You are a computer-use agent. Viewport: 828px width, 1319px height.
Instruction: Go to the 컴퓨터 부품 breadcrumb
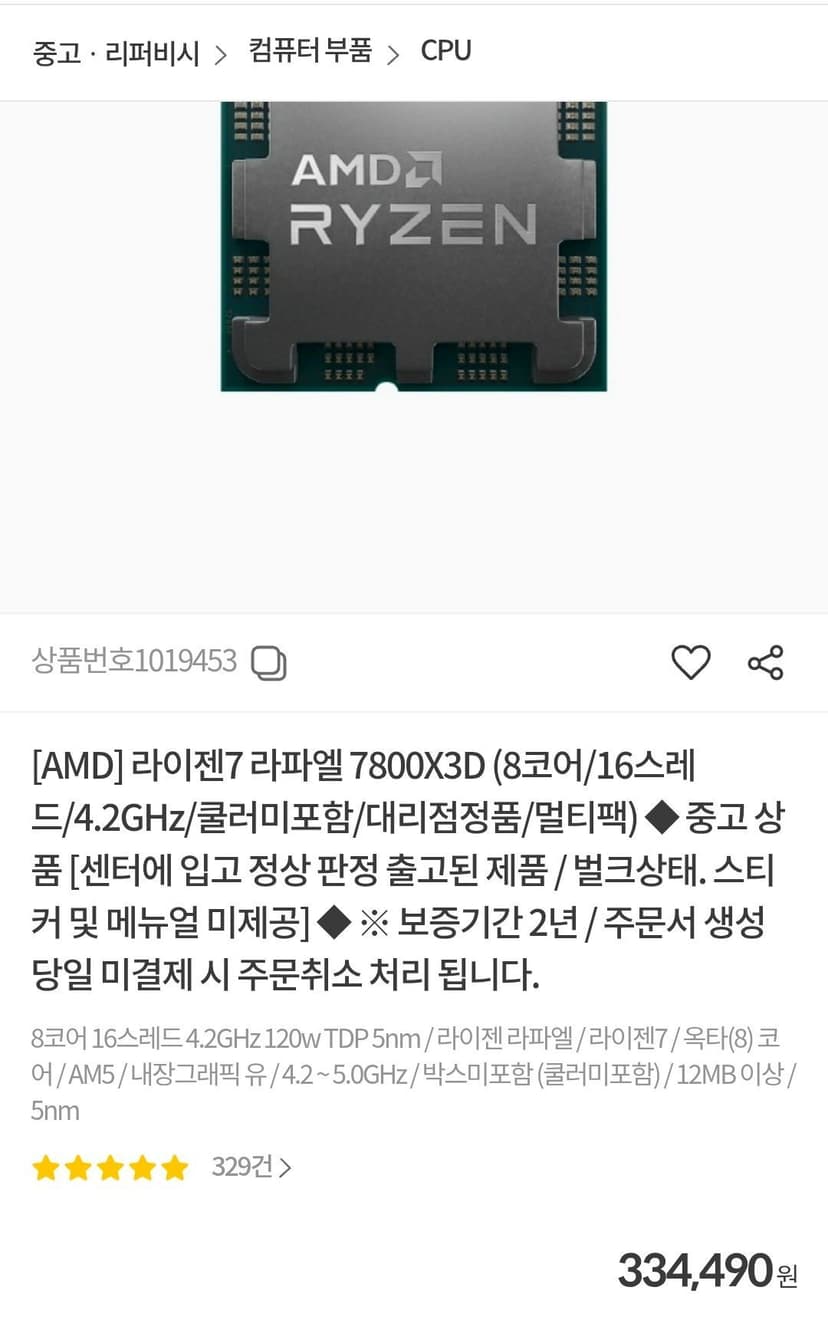coord(310,51)
